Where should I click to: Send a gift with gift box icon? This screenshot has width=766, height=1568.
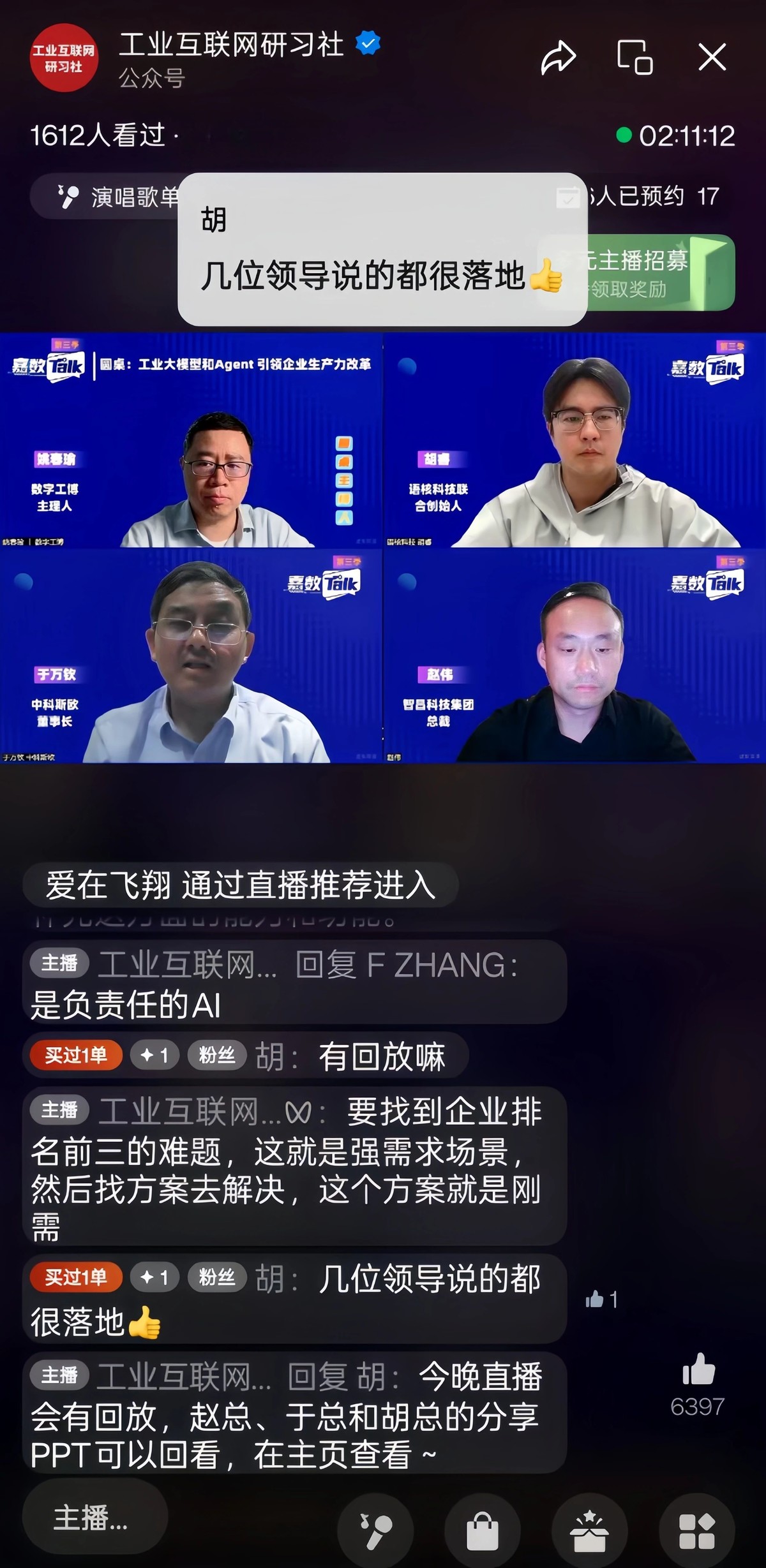[x=589, y=1531]
